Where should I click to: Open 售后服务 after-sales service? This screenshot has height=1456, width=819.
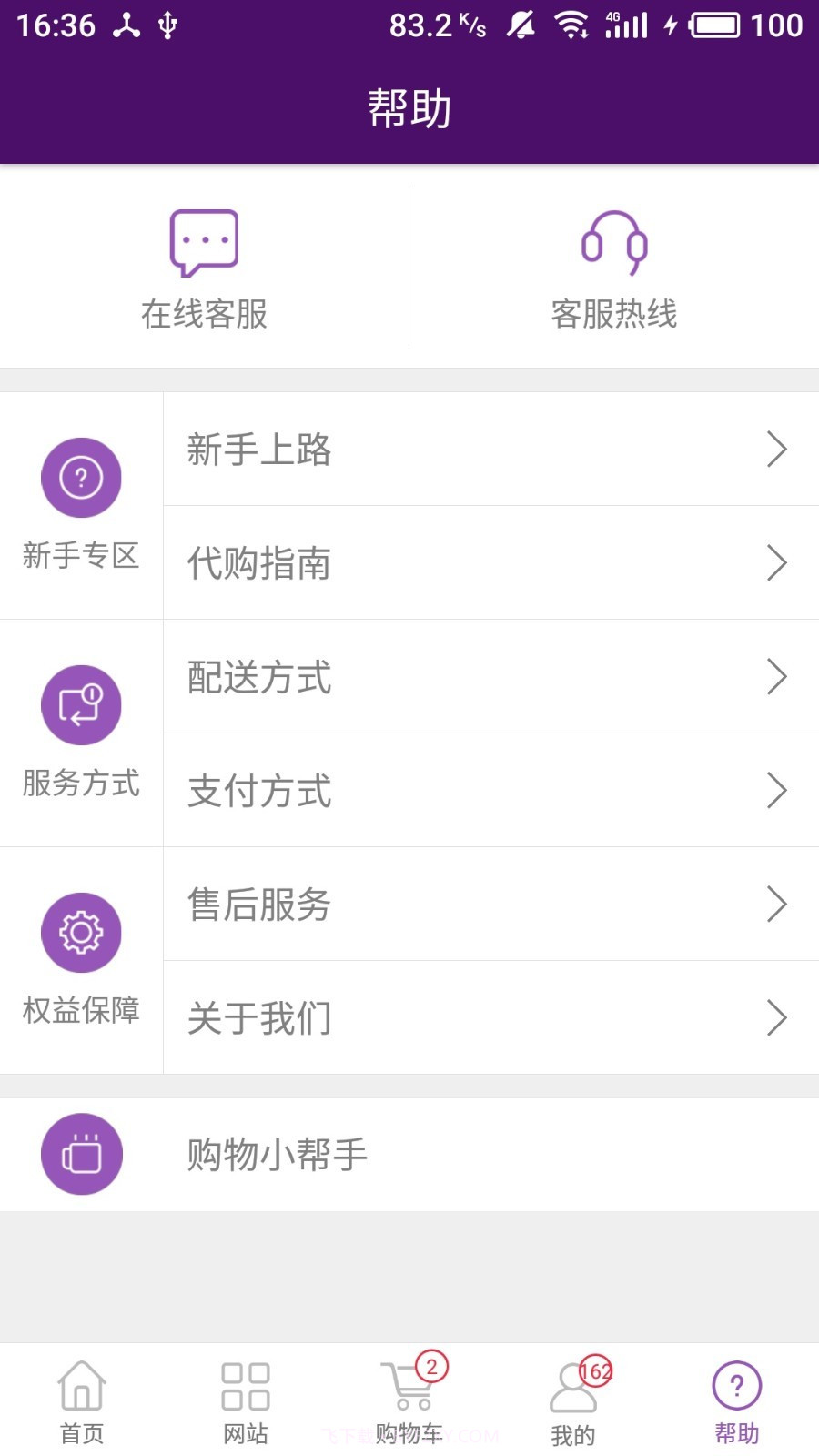pos(491,905)
